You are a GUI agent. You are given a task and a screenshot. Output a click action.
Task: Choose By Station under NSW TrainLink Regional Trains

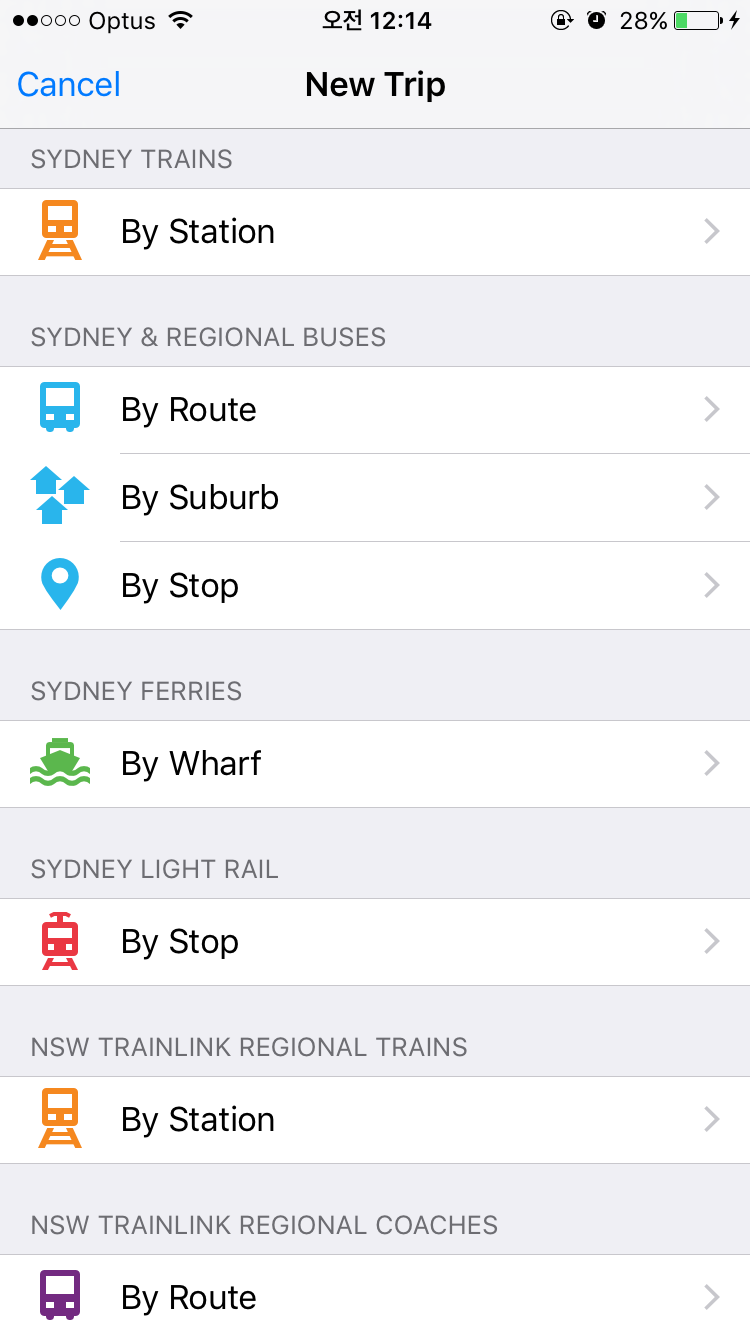pos(375,1120)
